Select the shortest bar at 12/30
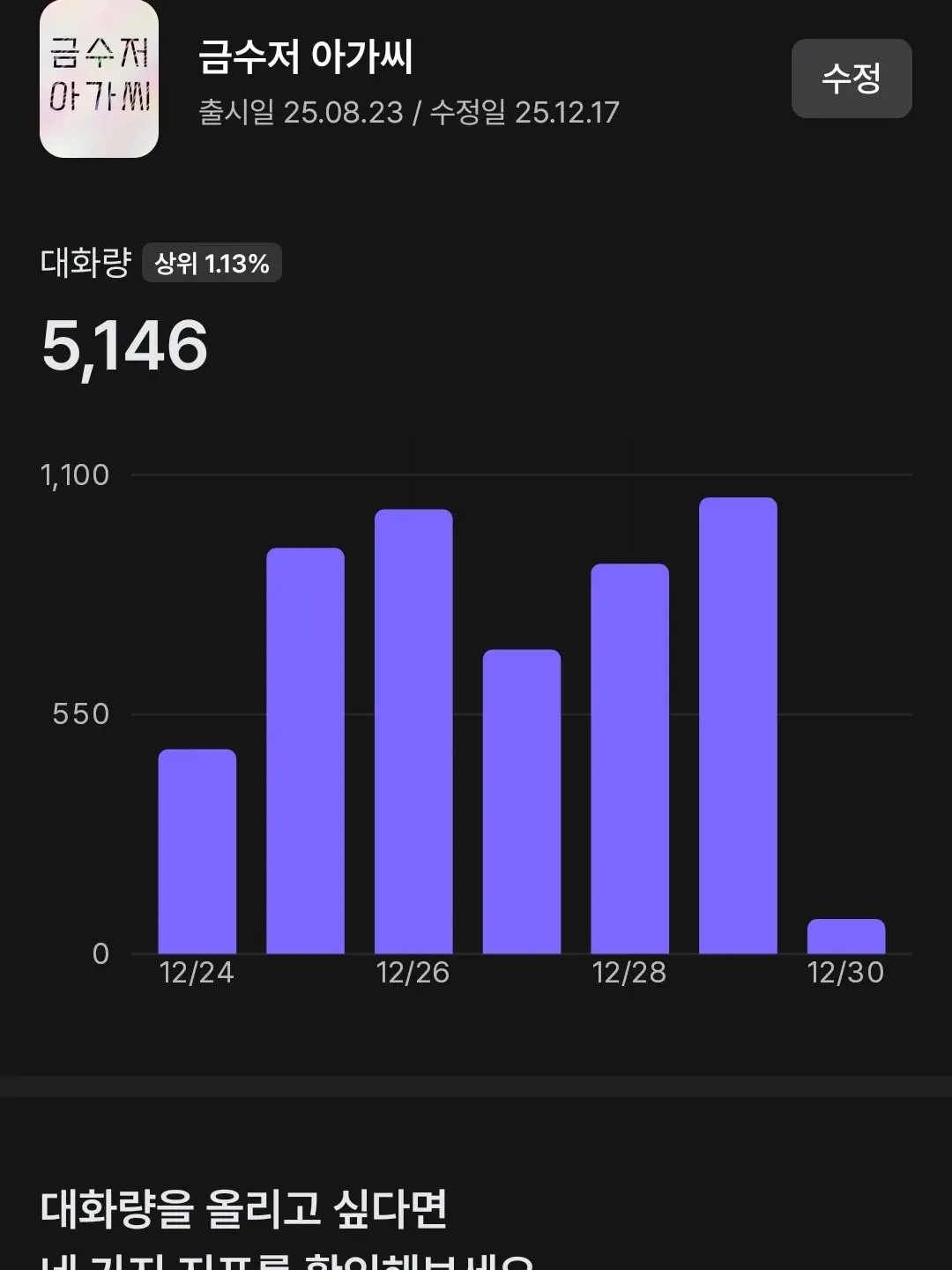The height and width of the screenshot is (1270, 952). click(x=847, y=935)
